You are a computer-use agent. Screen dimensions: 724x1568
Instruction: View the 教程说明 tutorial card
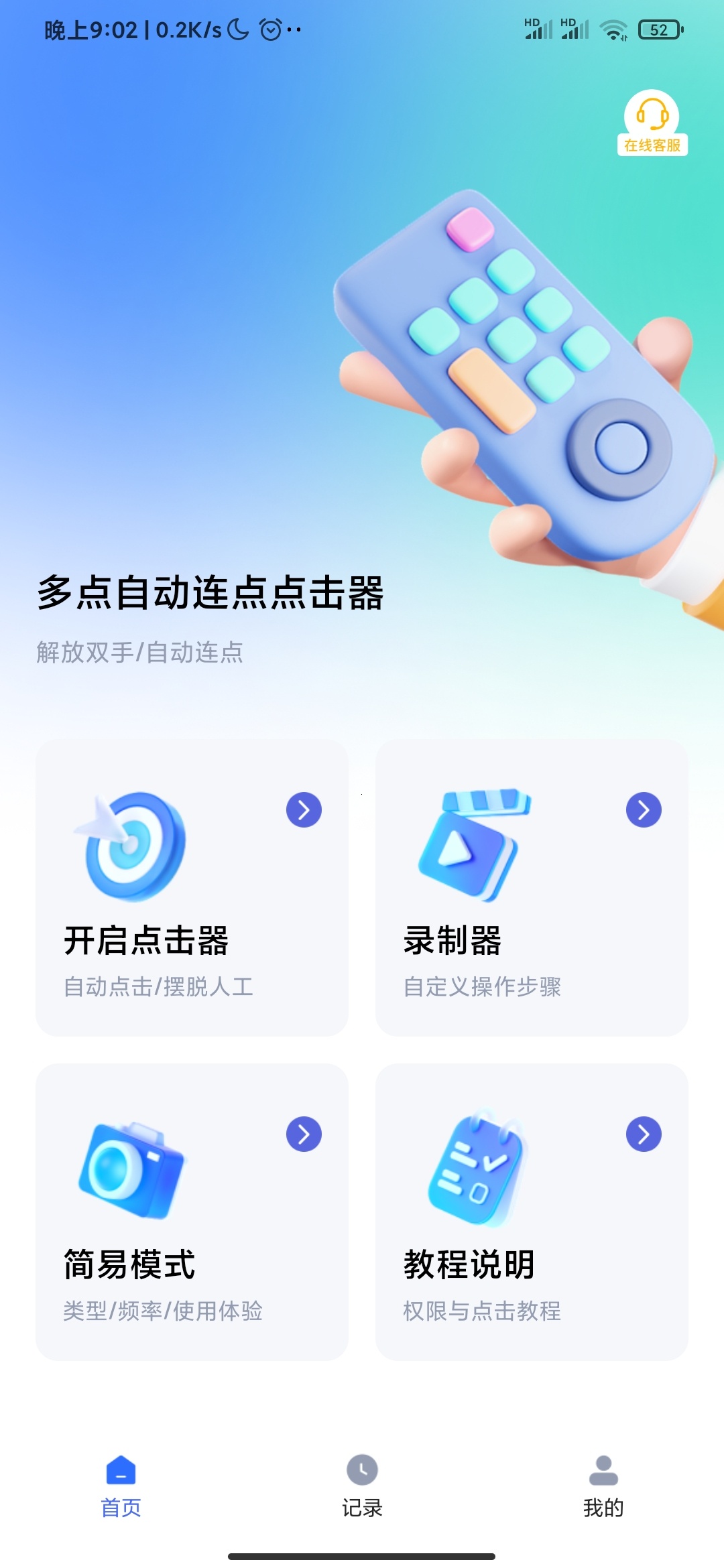[532, 1212]
